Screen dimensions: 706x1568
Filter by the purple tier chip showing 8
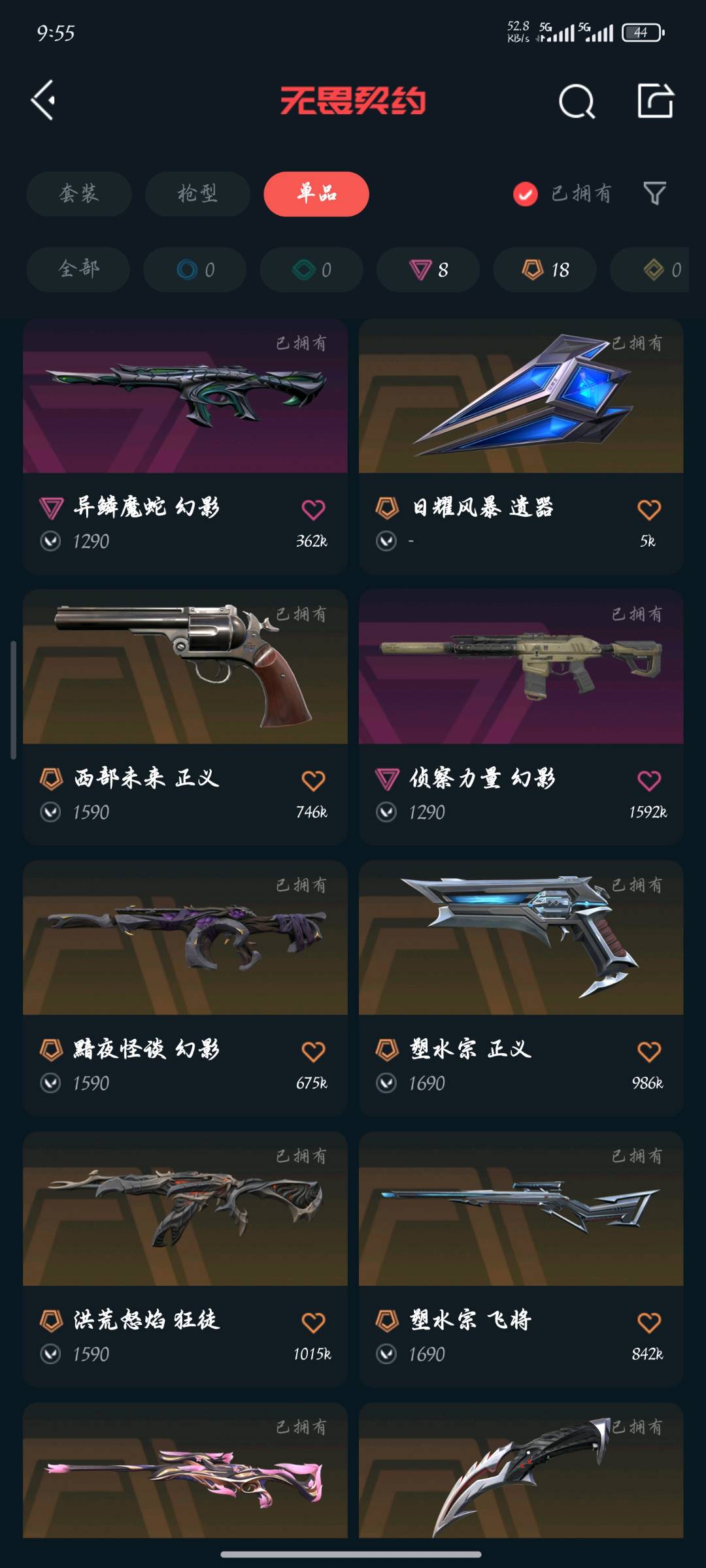click(x=428, y=269)
